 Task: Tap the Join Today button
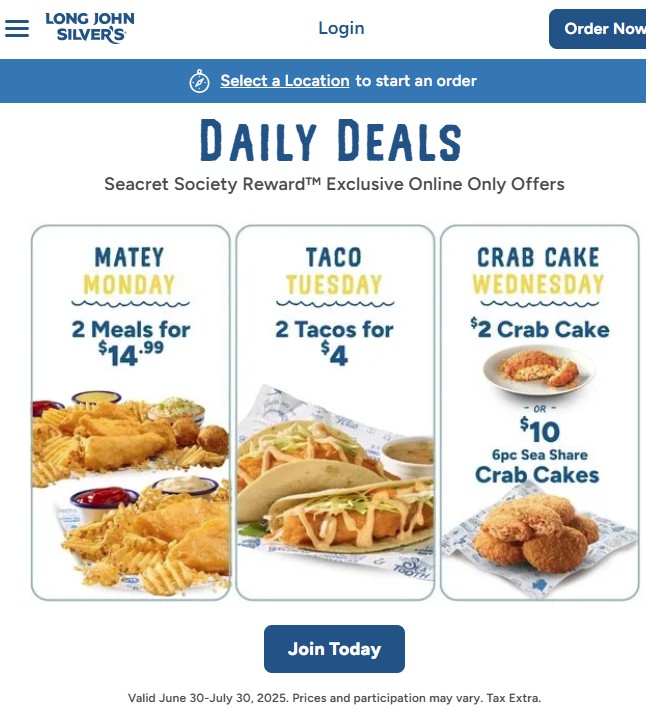click(x=334, y=649)
